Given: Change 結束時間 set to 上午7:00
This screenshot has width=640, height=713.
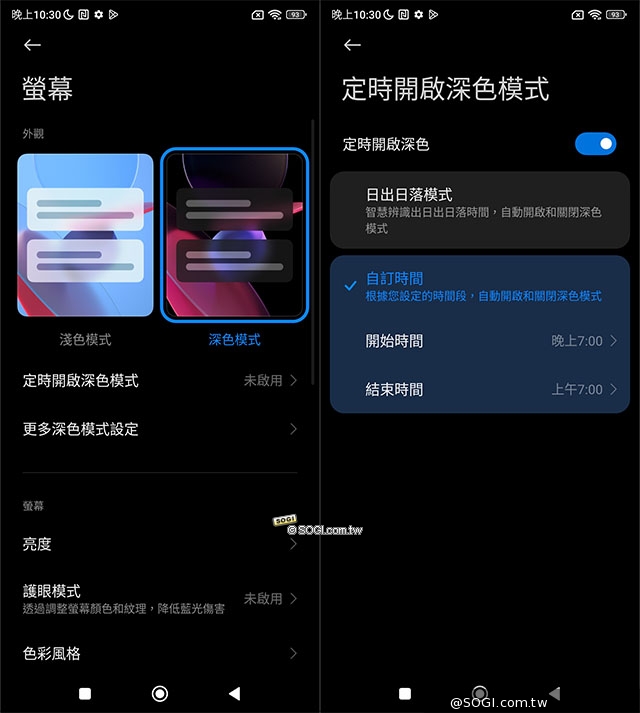Looking at the screenshot, I should (480, 389).
